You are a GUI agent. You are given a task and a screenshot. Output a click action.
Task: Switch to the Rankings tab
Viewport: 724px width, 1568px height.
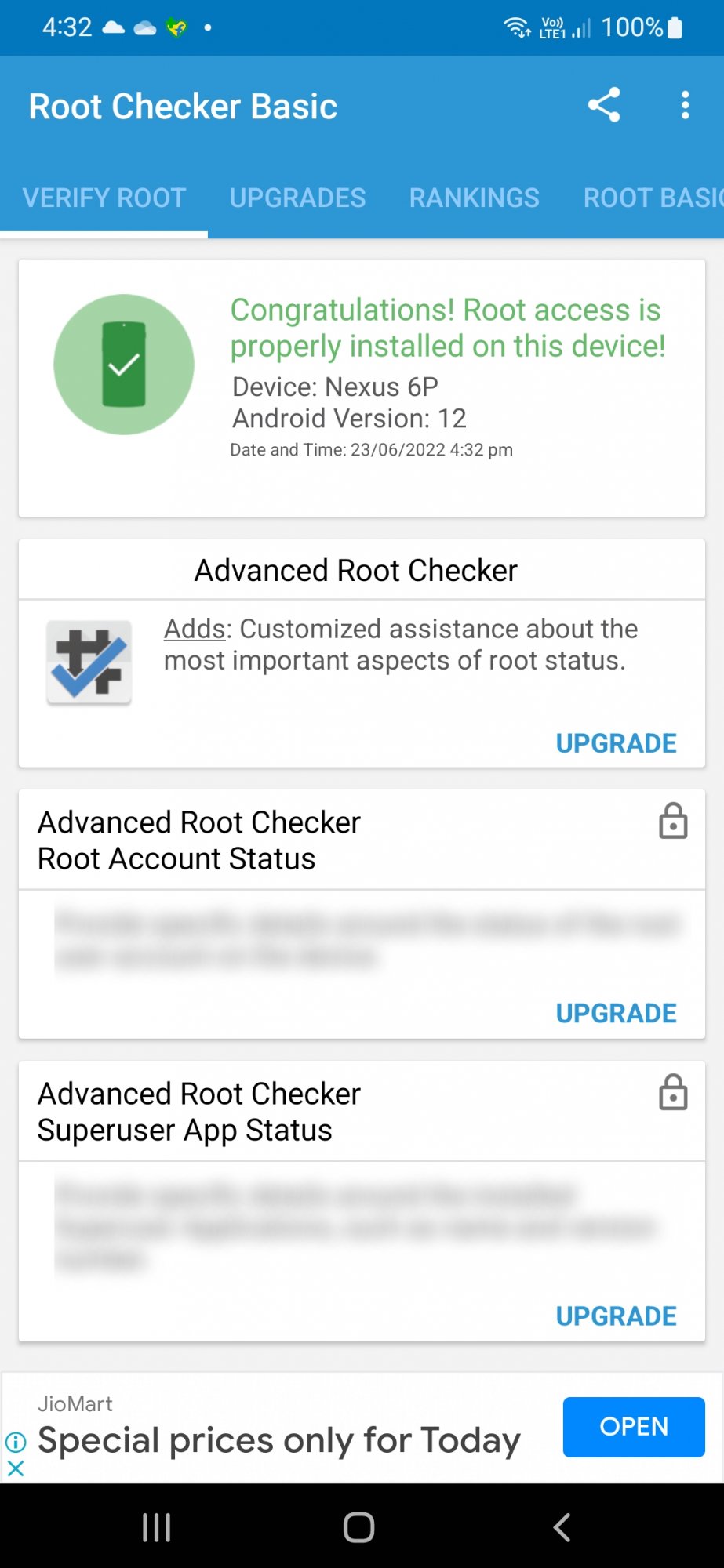coord(475,198)
